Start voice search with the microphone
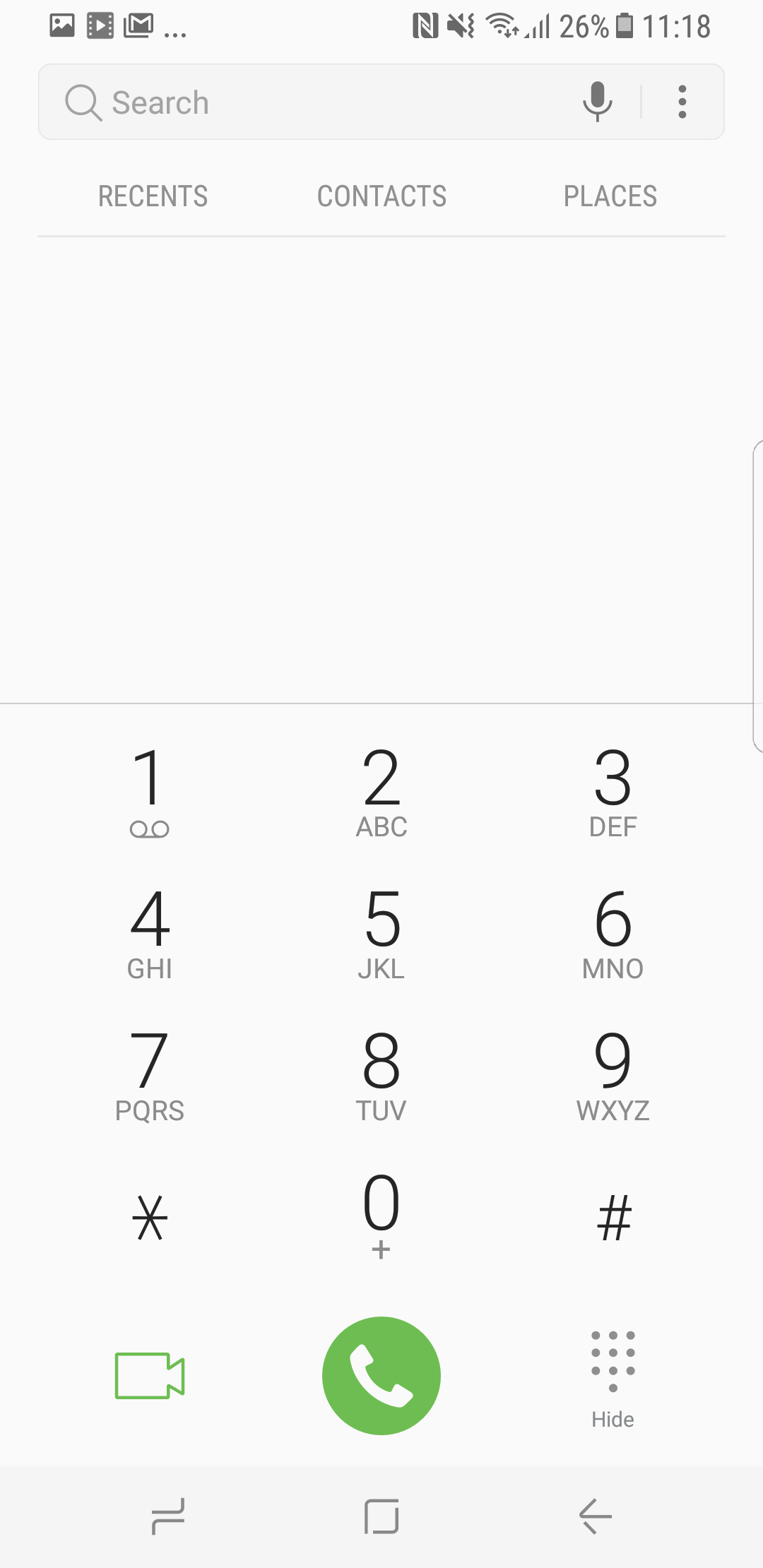The width and height of the screenshot is (763, 1568). tap(598, 102)
